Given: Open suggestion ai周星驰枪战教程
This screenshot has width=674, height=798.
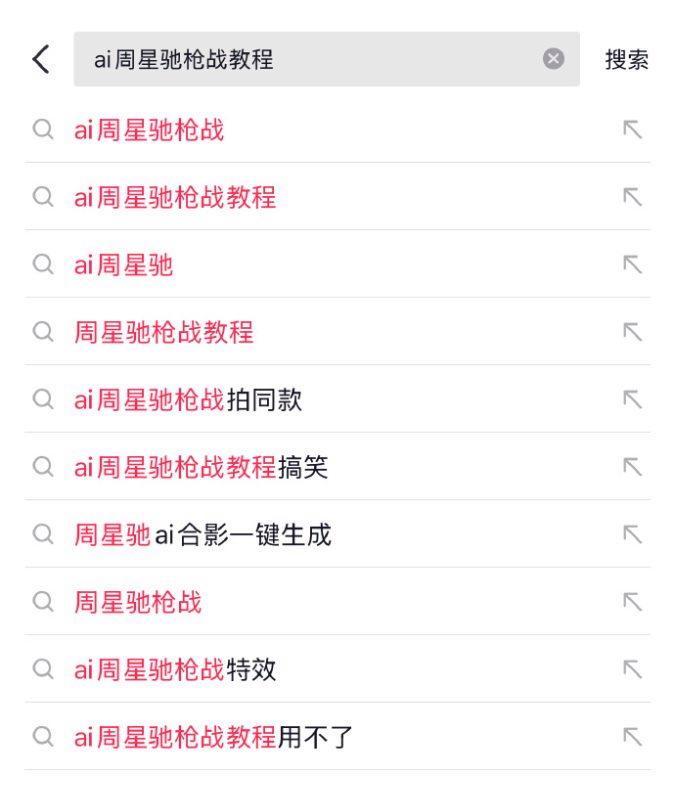Looking at the screenshot, I should pos(175,197).
